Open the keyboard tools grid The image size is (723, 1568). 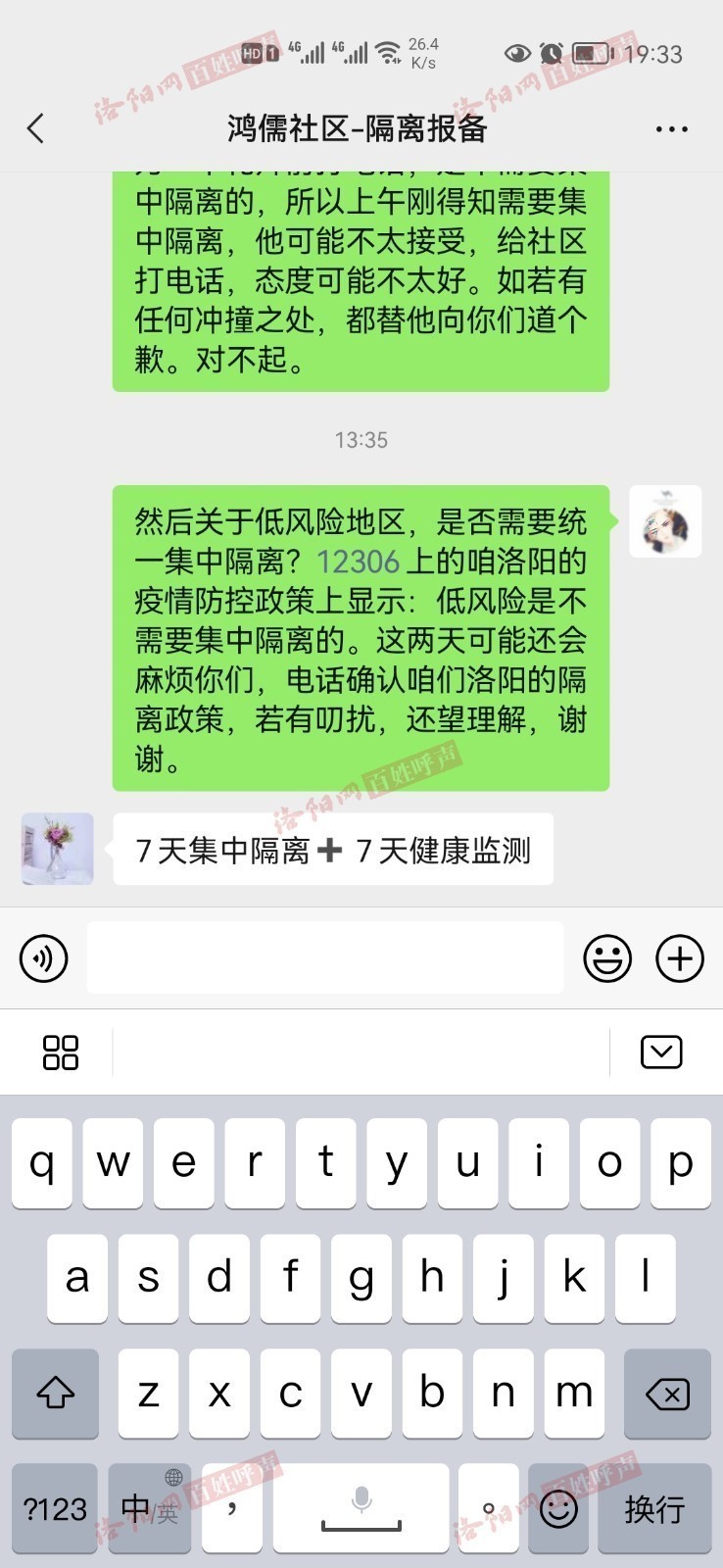click(61, 1053)
